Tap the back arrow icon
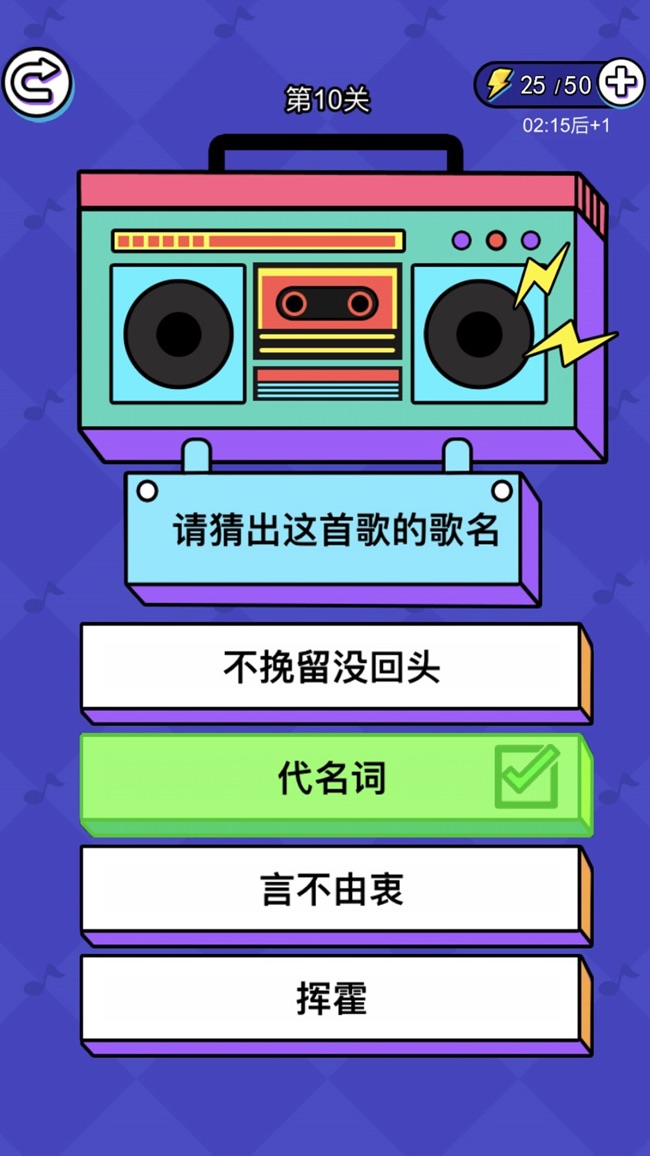The width and height of the screenshot is (650, 1156). coord(37,83)
